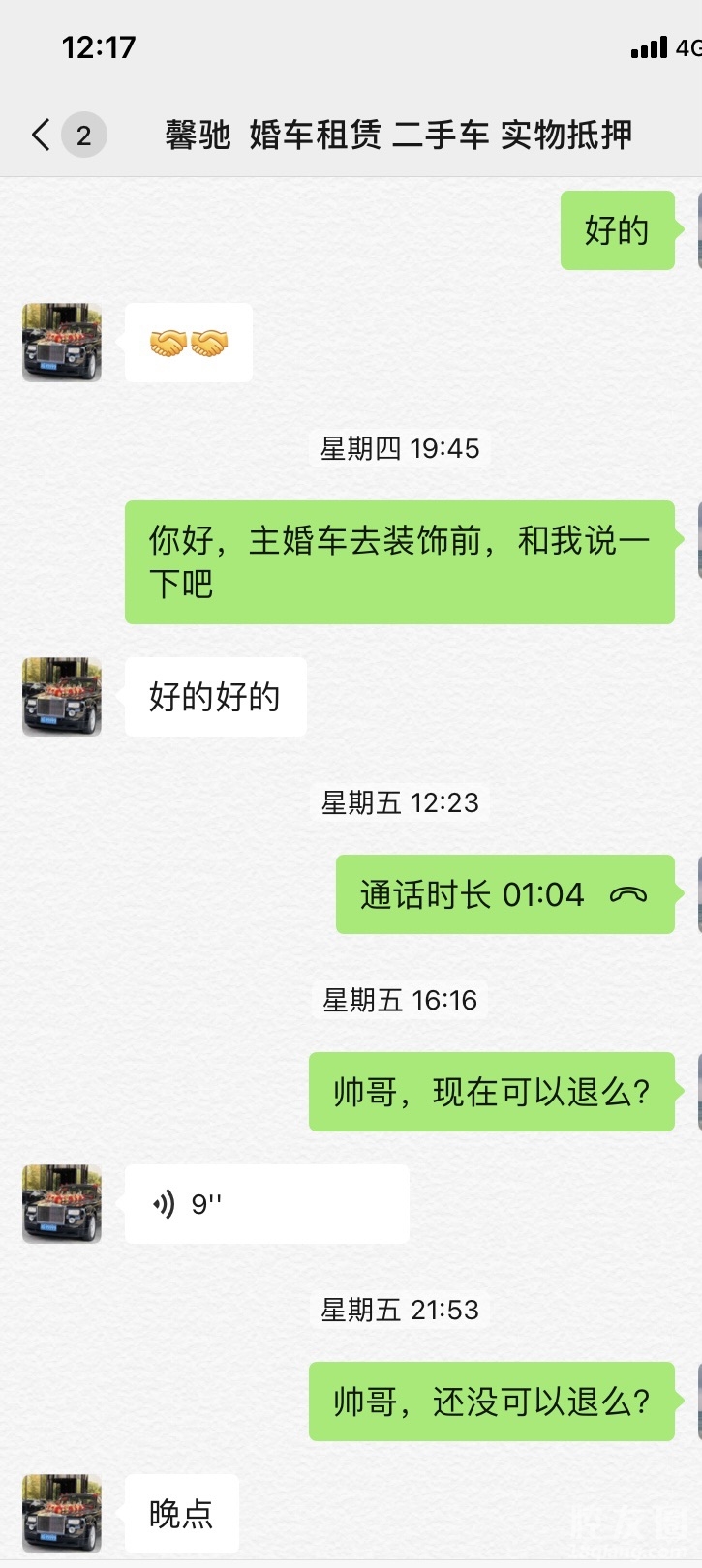Play the 9-second voice message
Image resolution: width=702 pixels, height=1568 pixels.
click(266, 1204)
